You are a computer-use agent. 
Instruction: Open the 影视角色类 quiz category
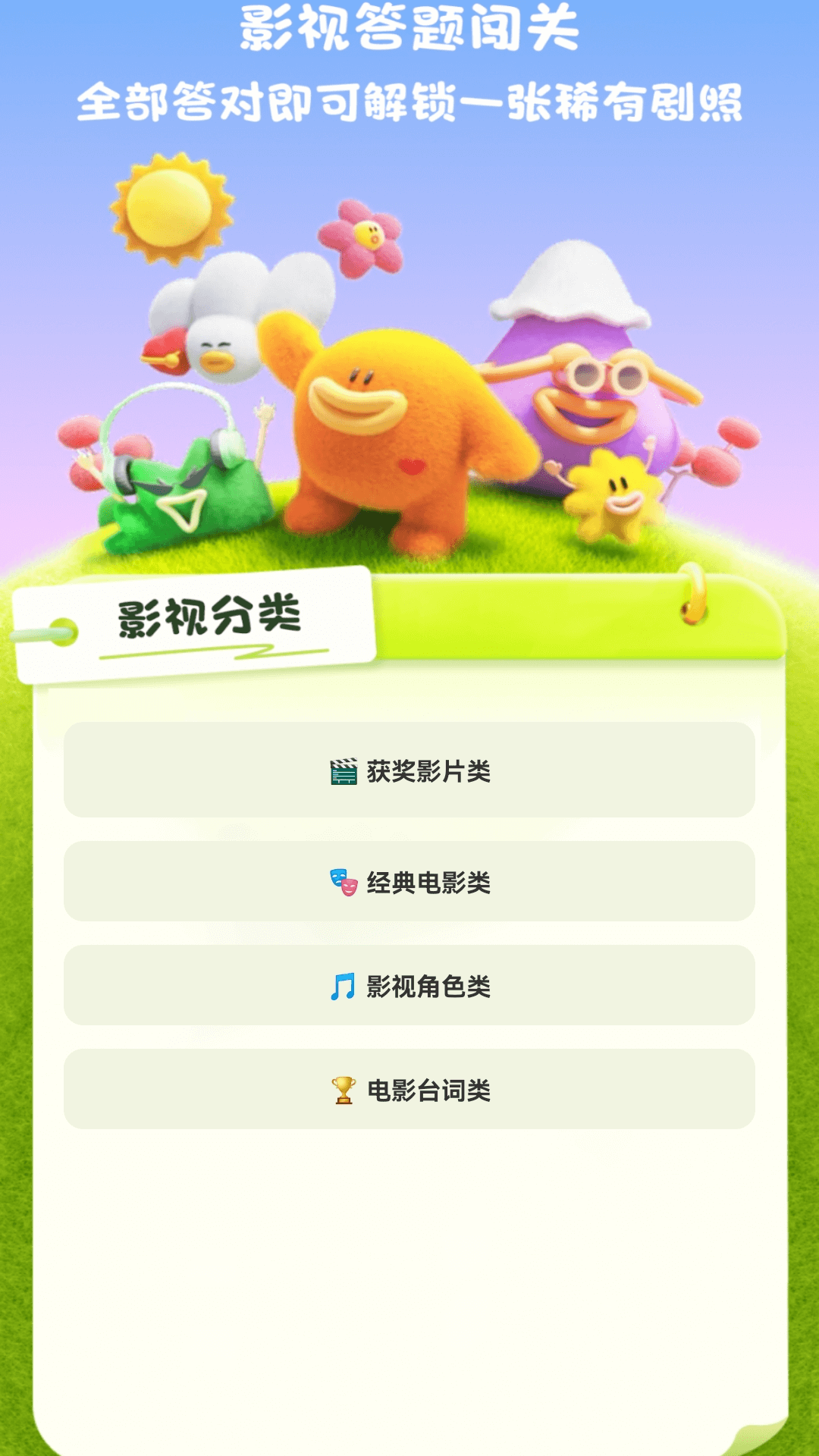[409, 986]
